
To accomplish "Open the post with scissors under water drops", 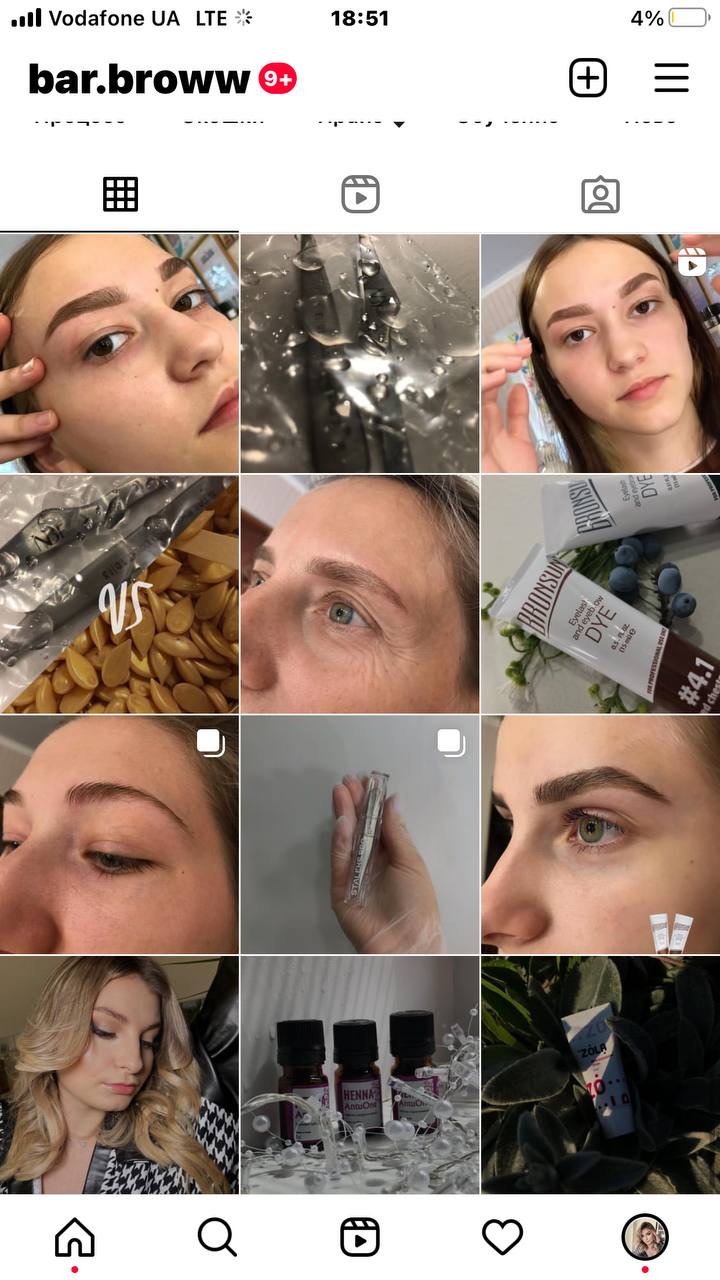I will click(x=360, y=353).
